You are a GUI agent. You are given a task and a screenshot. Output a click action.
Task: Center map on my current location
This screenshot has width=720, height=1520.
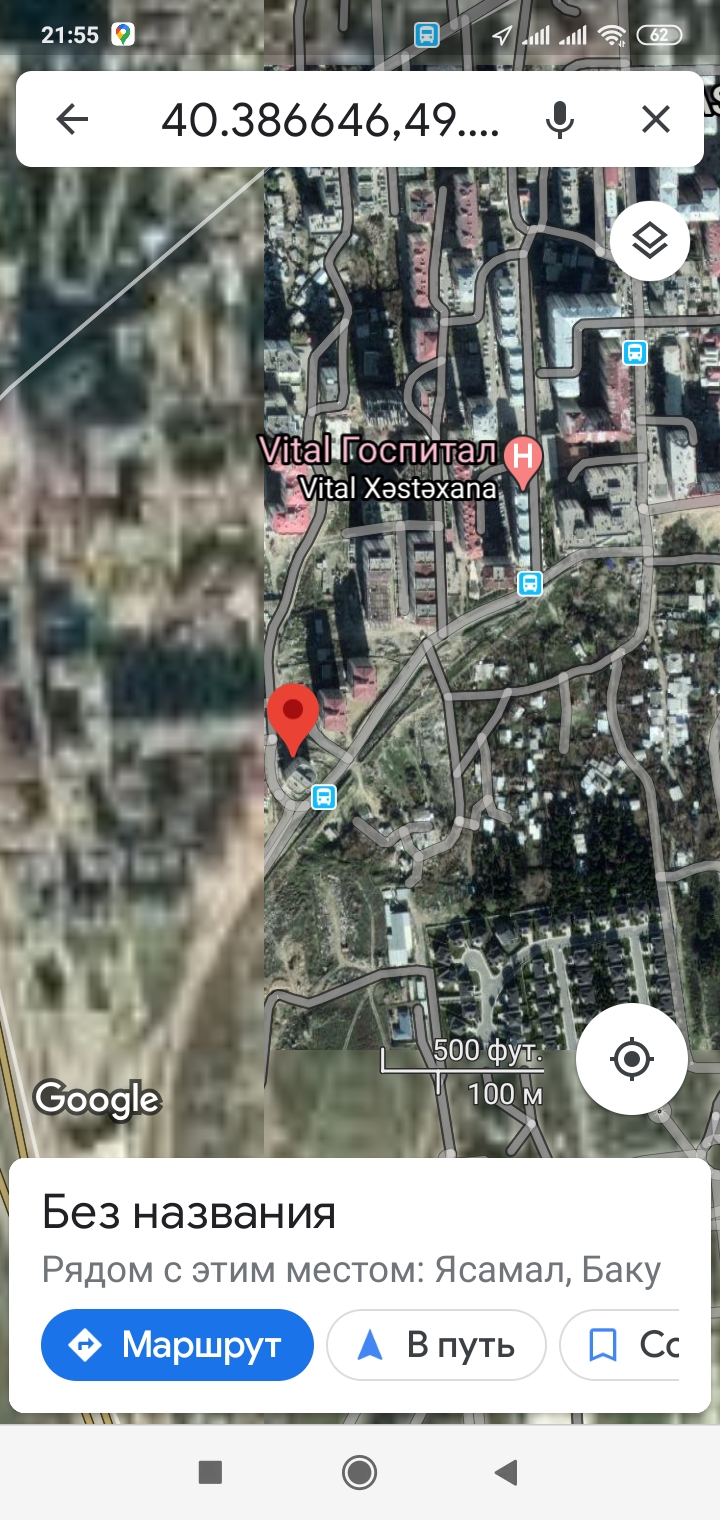click(632, 1059)
